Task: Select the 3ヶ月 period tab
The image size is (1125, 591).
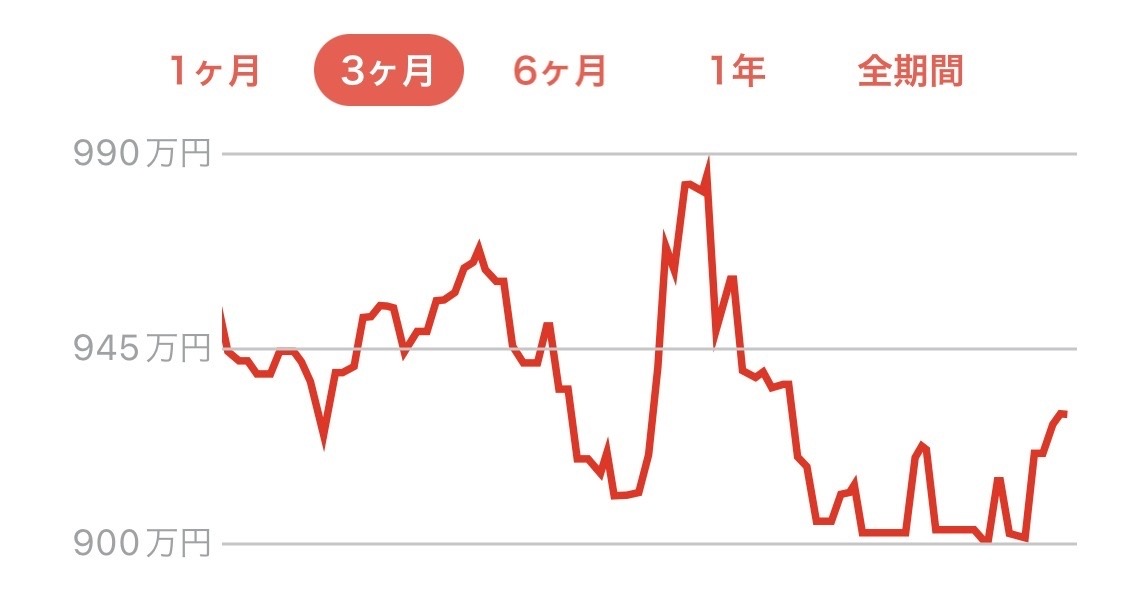Action: click(389, 70)
